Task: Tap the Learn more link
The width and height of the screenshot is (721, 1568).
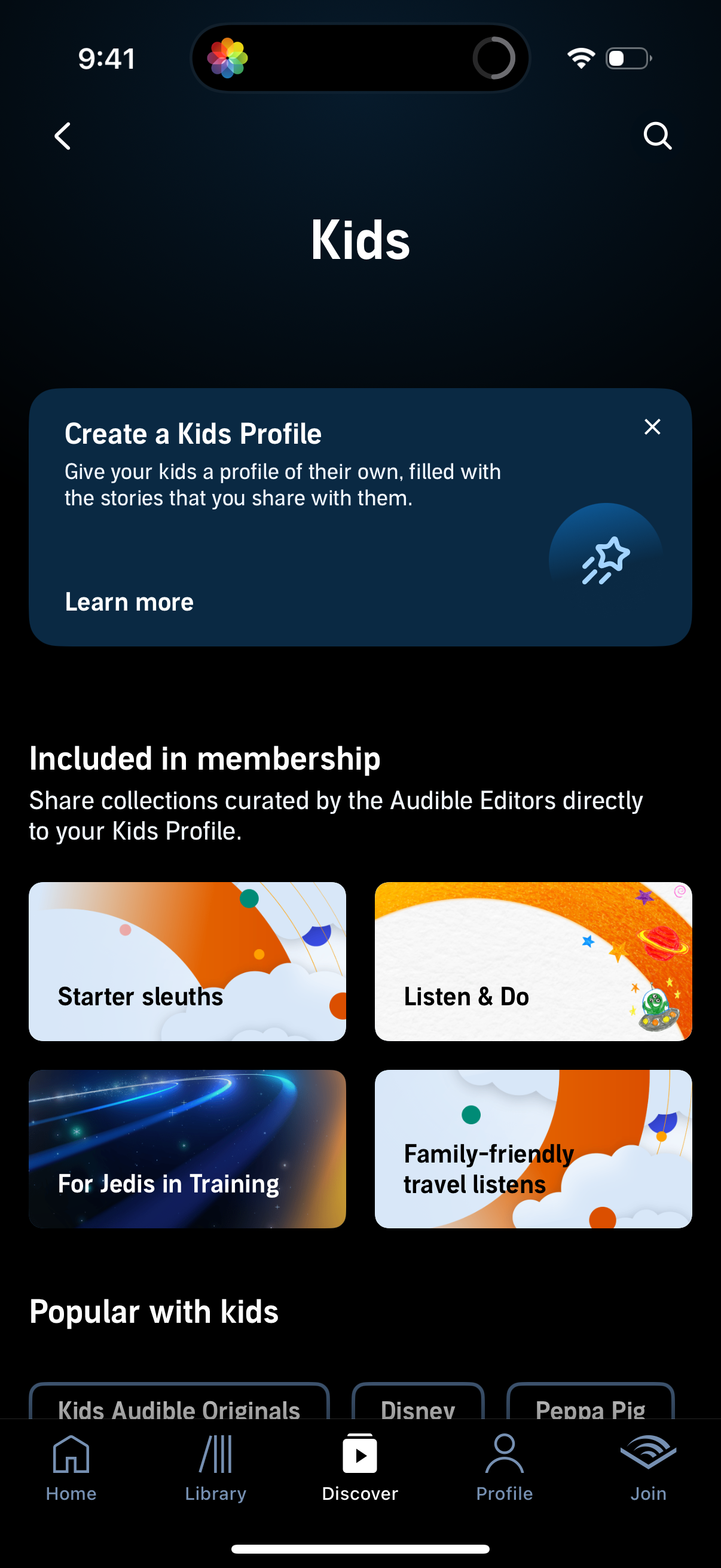Action: click(x=129, y=602)
